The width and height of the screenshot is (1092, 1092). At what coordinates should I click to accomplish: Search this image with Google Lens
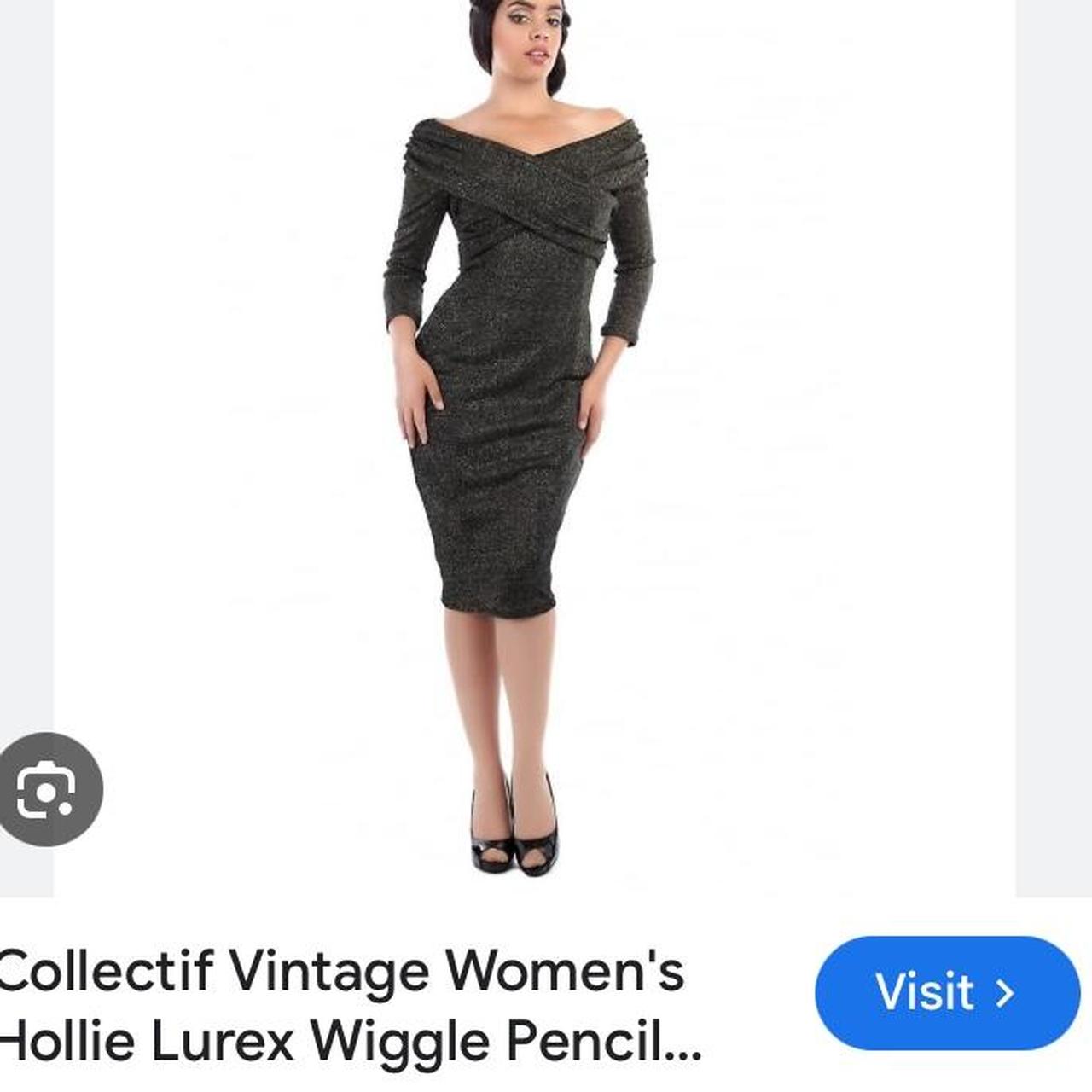[x=47, y=790]
